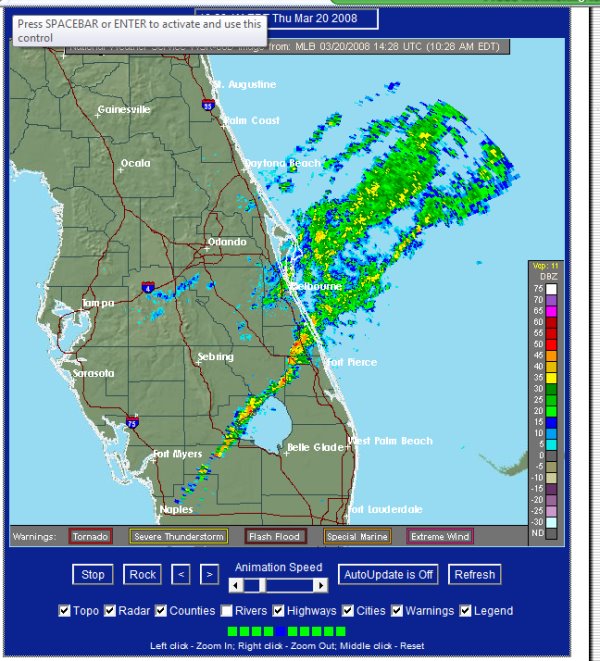Uncheck the Topo layer checkbox
This screenshot has width=600, height=661.
click(64, 611)
